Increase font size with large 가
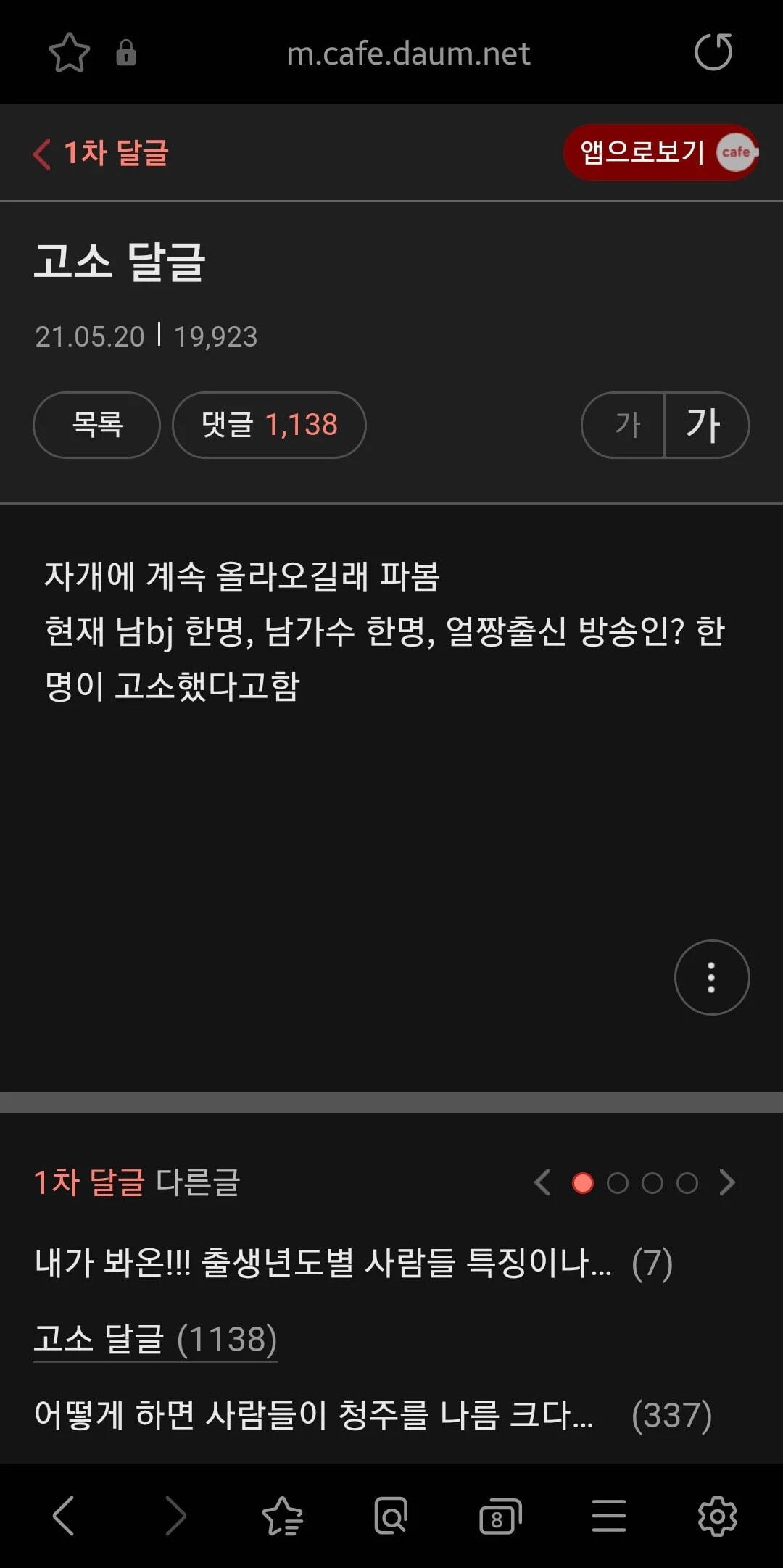Screen dimensions: 783x1568 pyautogui.click(x=705, y=425)
